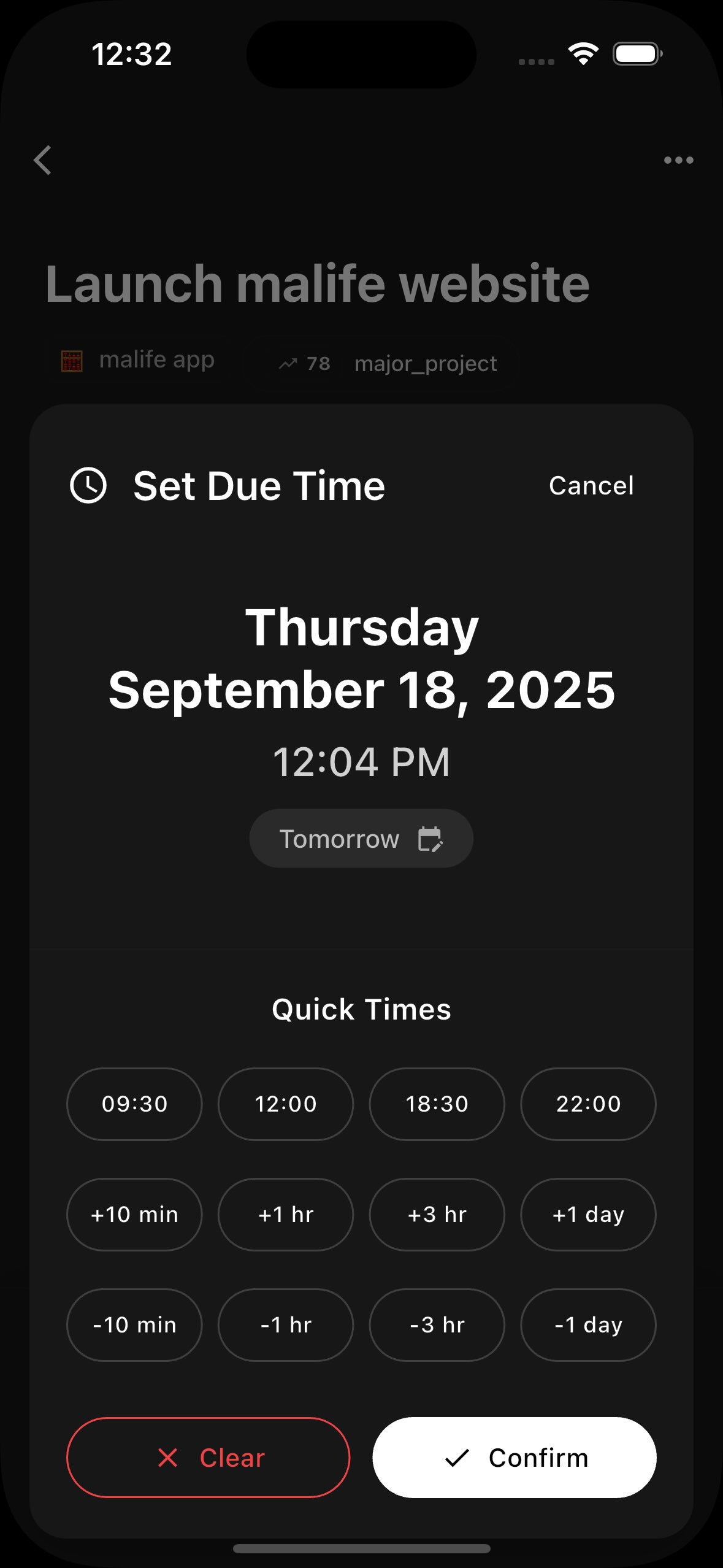The height and width of the screenshot is (1568, 723).
Task: Cancel the Set Due Time dialog
Action: coord(591,486)
